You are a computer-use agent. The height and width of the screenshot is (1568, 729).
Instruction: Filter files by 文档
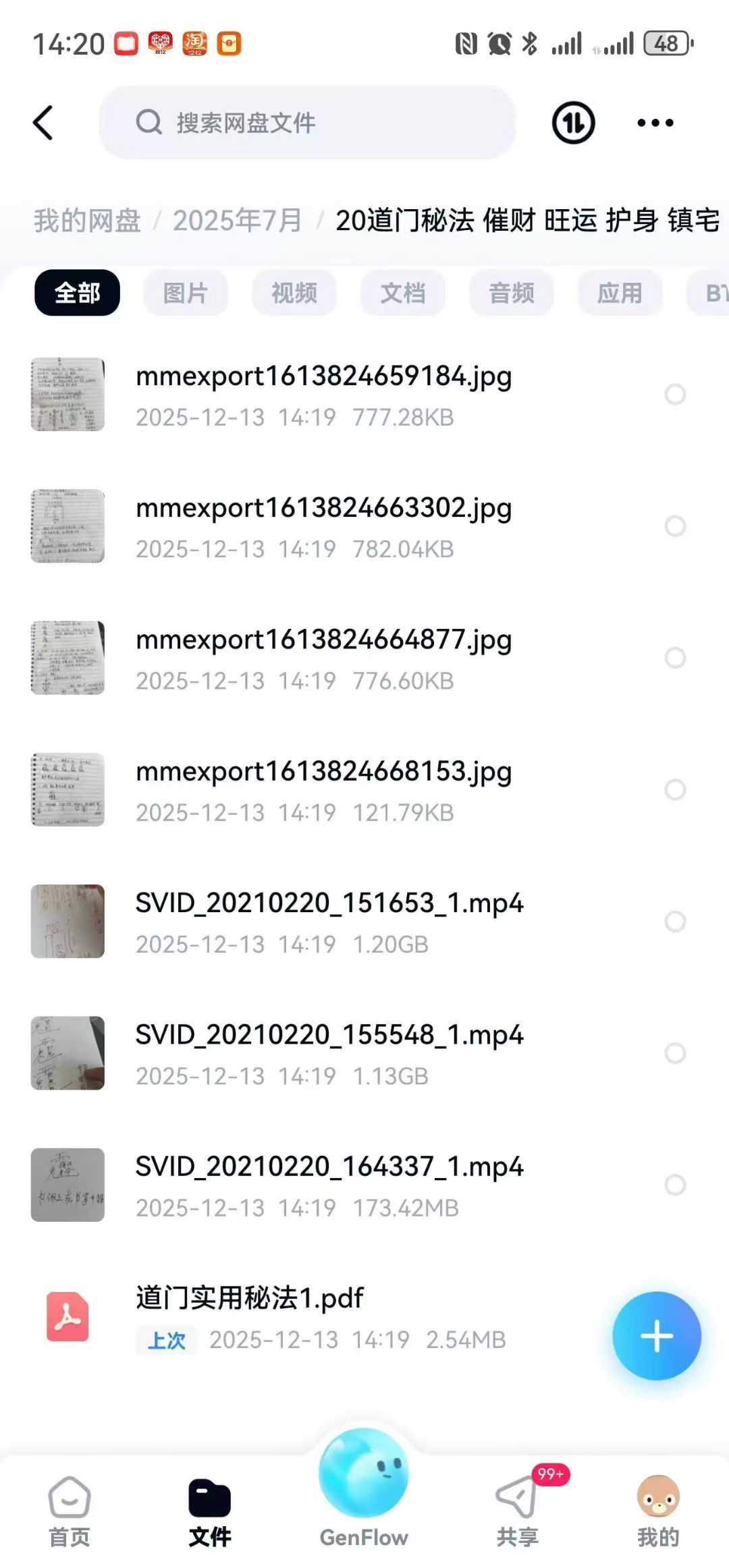pyautogui.click(x=403, y=293)
